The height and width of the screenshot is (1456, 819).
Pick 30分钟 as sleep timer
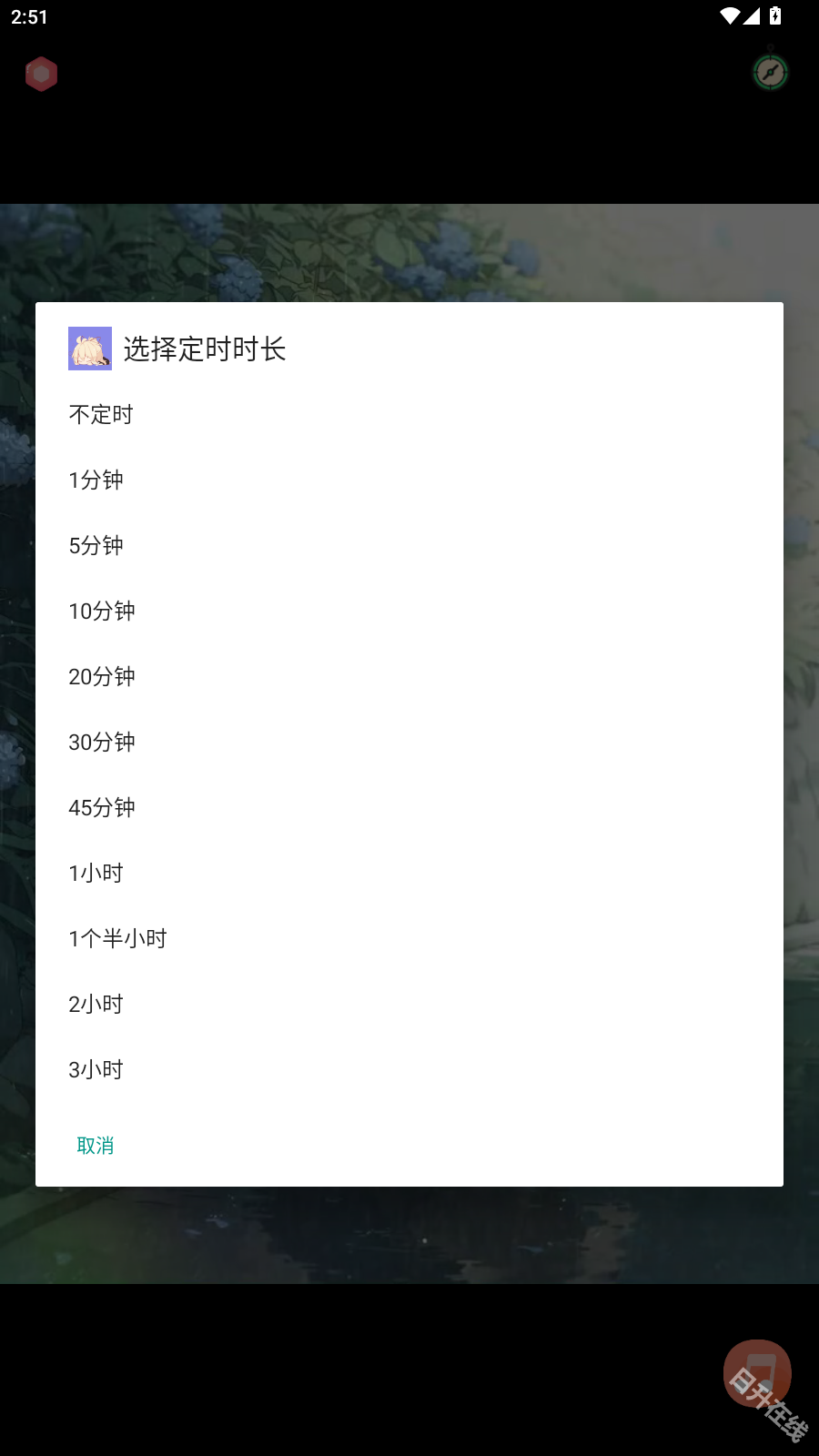[x=101, y=742]
